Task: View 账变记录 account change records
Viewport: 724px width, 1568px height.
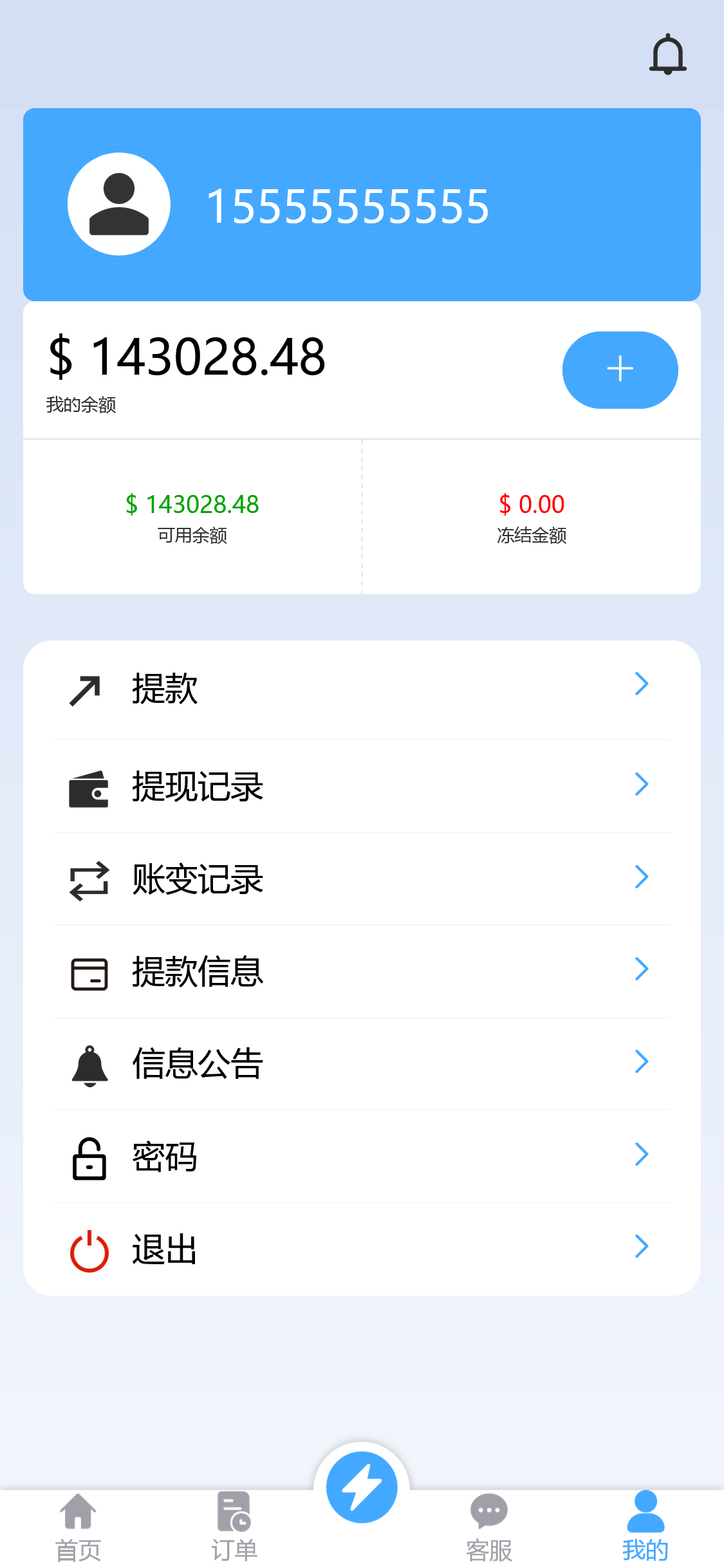Action: 362,879
